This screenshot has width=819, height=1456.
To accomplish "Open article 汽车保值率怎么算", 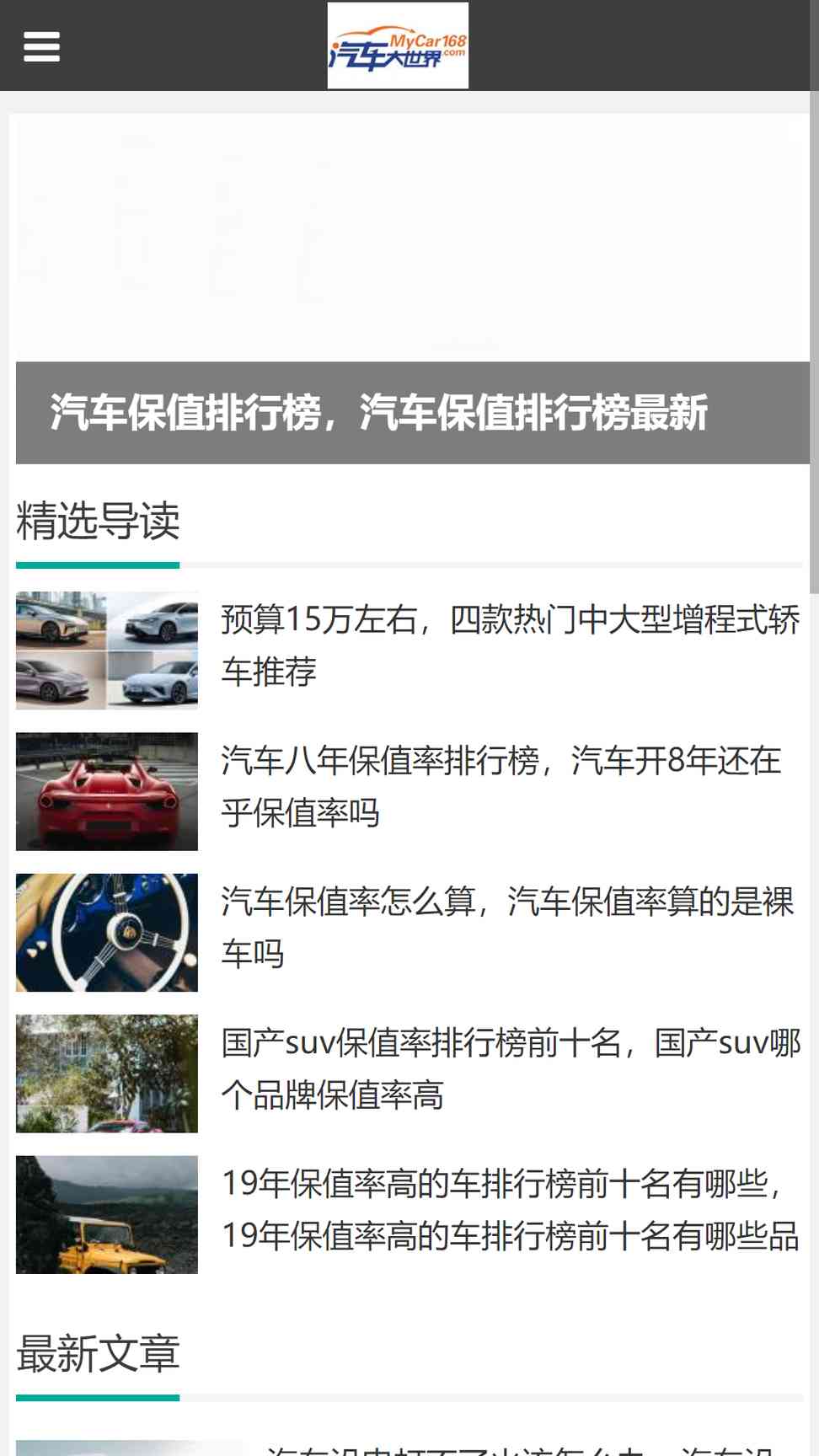I will point(507,927).
